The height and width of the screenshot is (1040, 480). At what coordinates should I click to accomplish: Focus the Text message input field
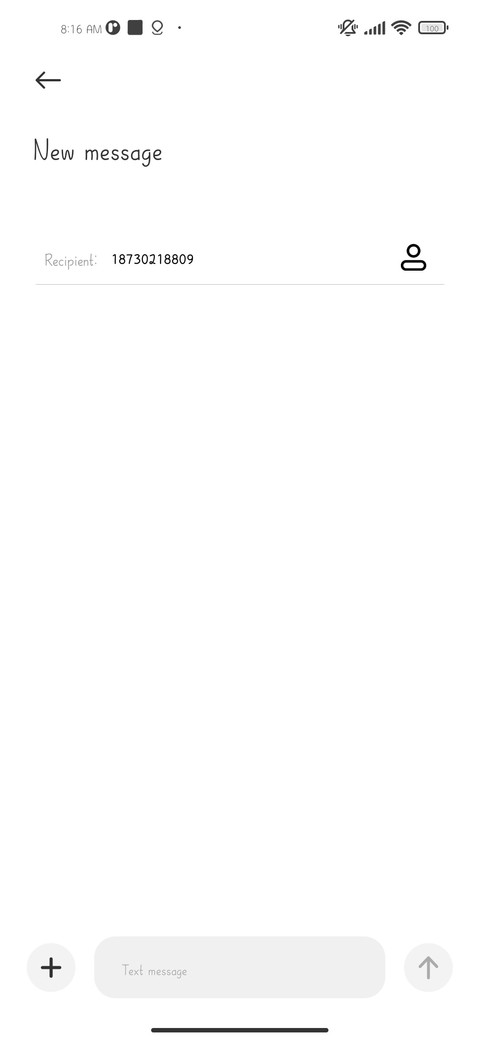pyautogui.click(x=240, y=968)
